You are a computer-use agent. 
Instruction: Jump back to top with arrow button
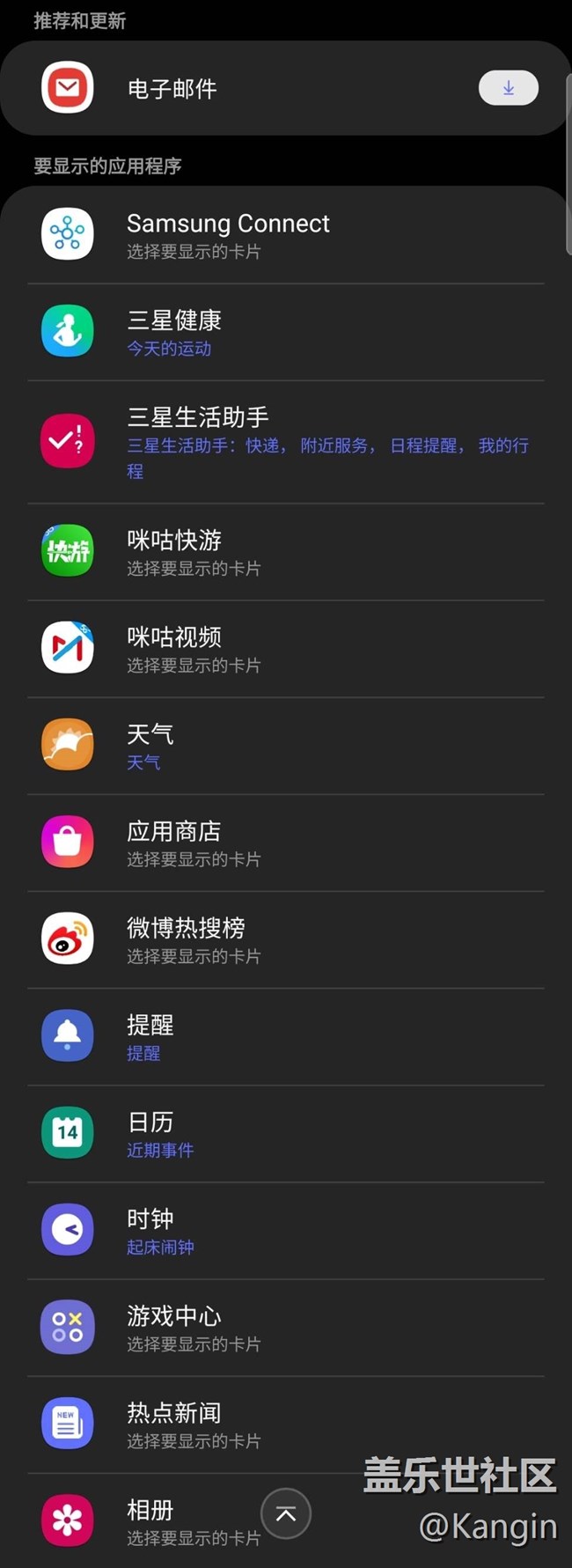click(286, 1513)
